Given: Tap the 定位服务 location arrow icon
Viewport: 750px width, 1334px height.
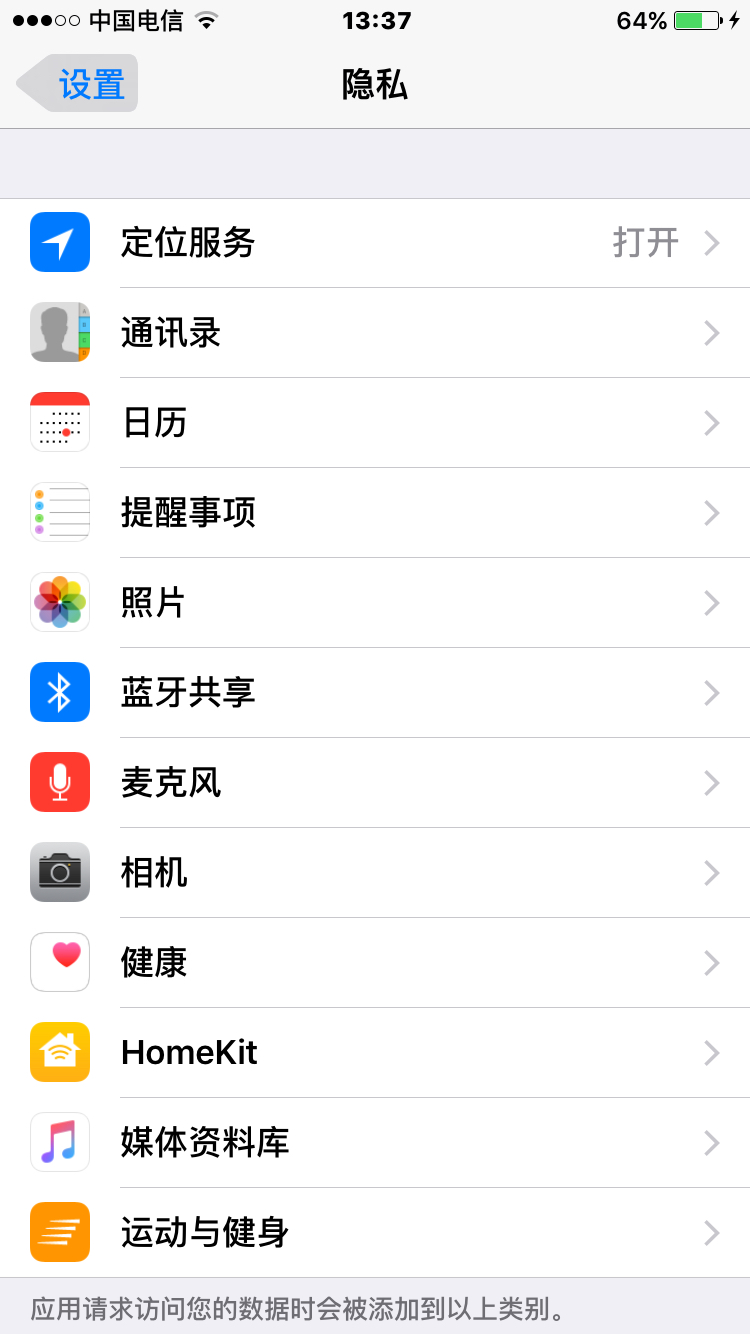Looking at the screenshot, I should point(59,242).
